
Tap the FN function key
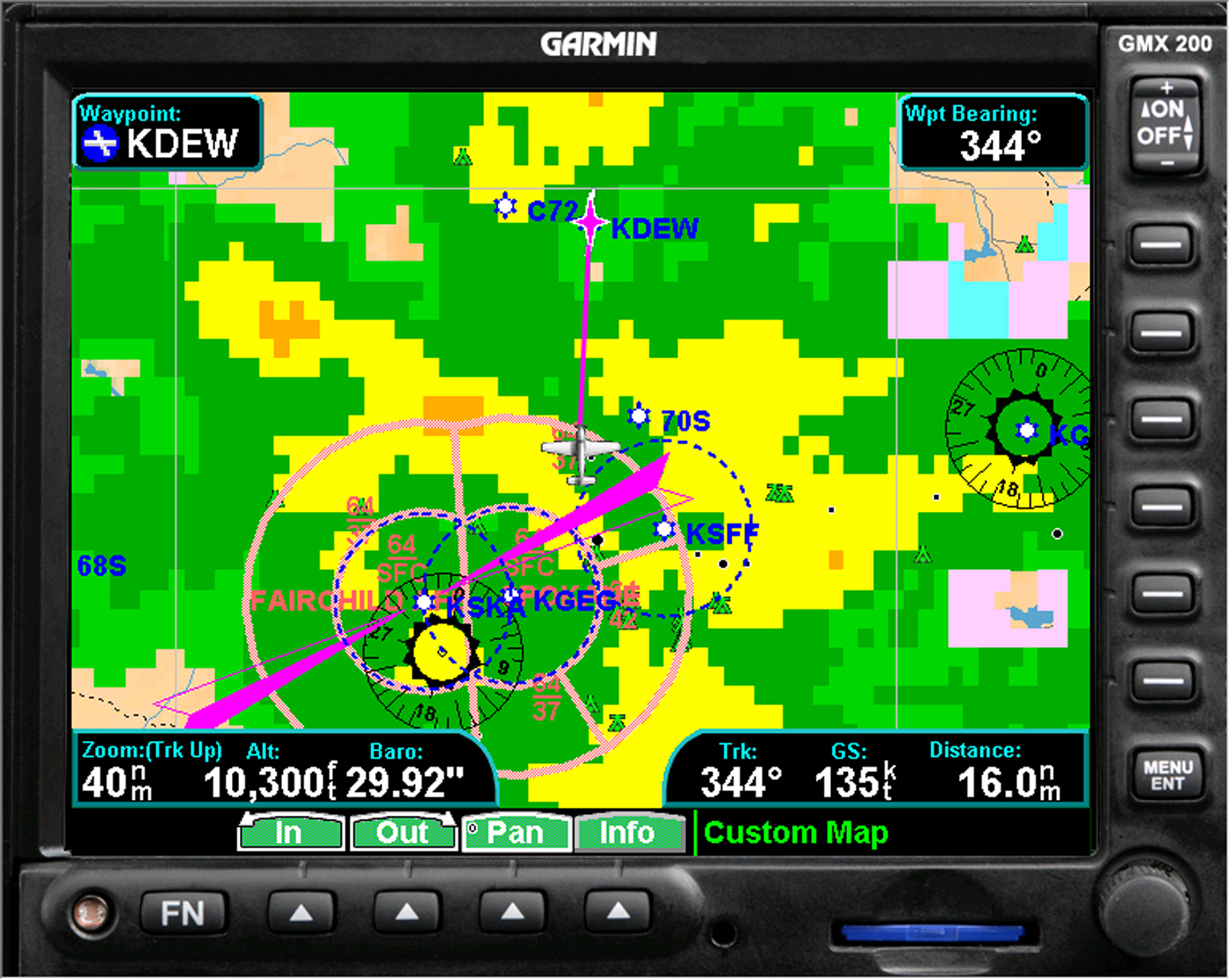pos(183,914)
